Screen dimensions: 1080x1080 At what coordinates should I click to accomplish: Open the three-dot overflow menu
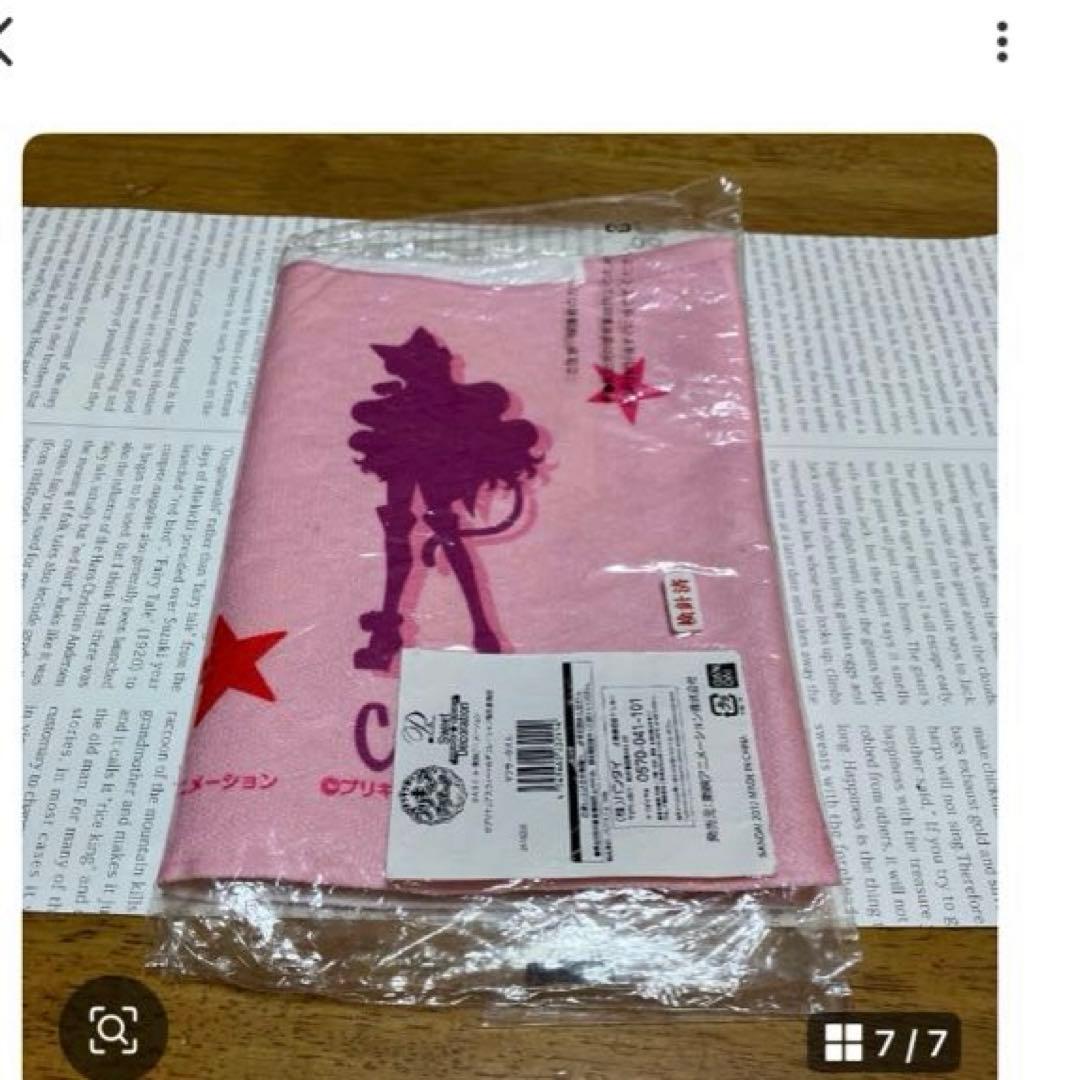(1001, 43)
